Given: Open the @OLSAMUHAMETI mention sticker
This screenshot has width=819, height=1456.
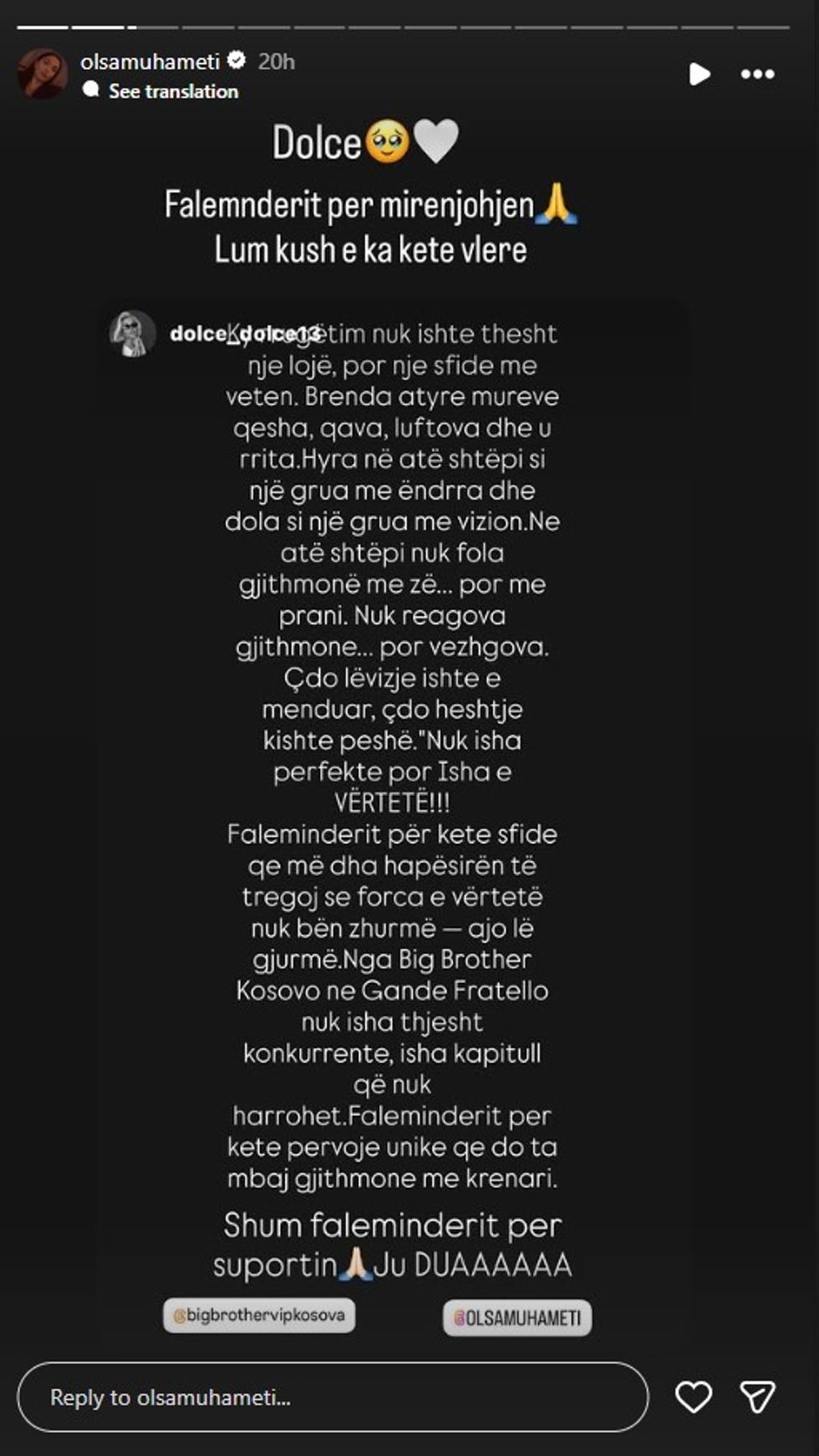Looking at the screenshot, I should 516,1318.
